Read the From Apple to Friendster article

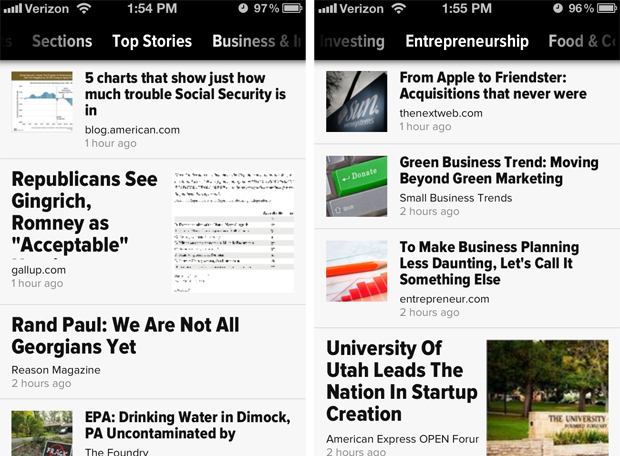click(x=492, y=86)
